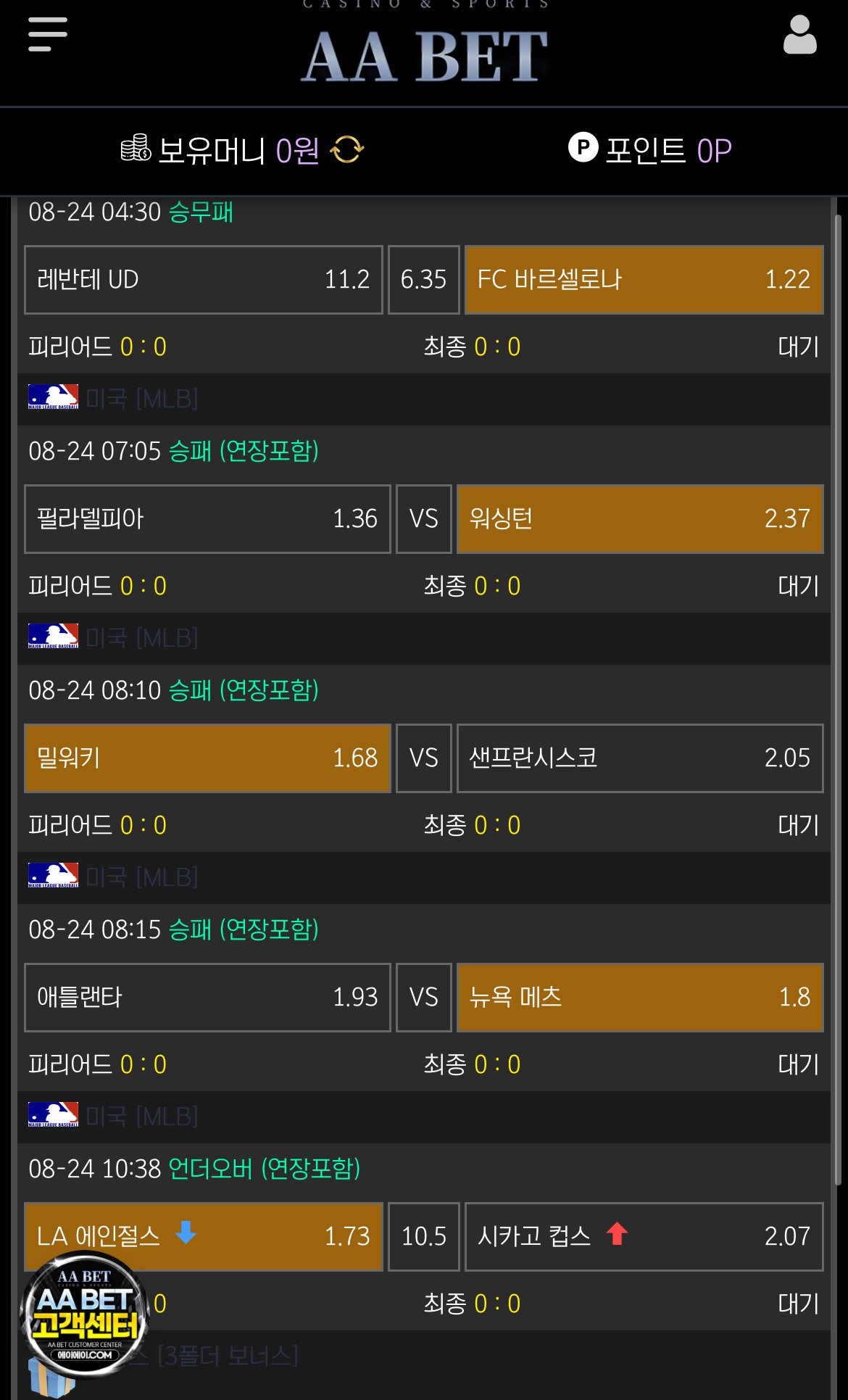Image resolution: width=848 pixels, height=1400 pixels.
Task: Pick the draw at odds 6.35
Action: pyautogui.click(x=424, y=280)
